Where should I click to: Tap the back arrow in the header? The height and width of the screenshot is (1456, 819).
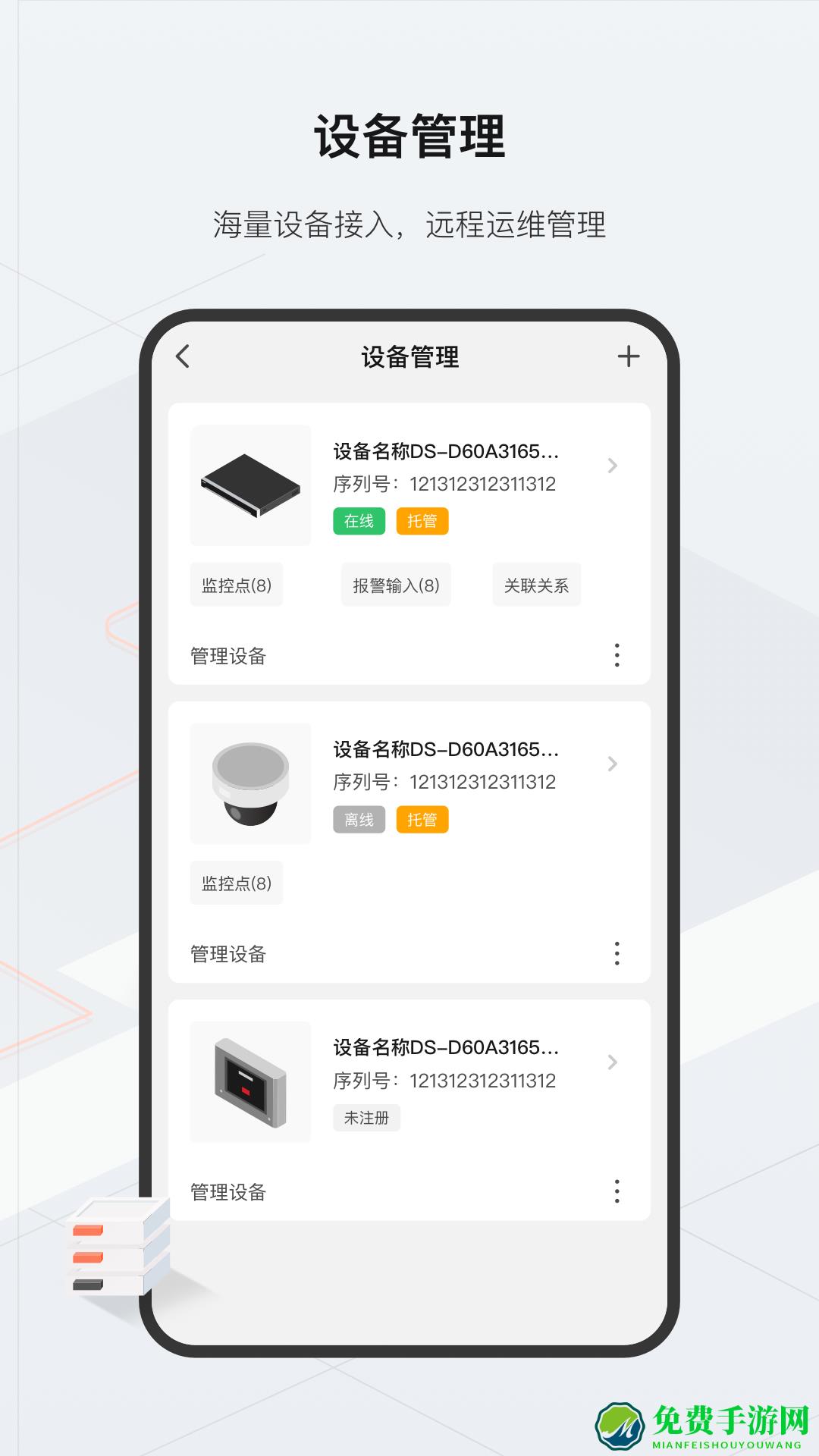[x=184, y=356]
